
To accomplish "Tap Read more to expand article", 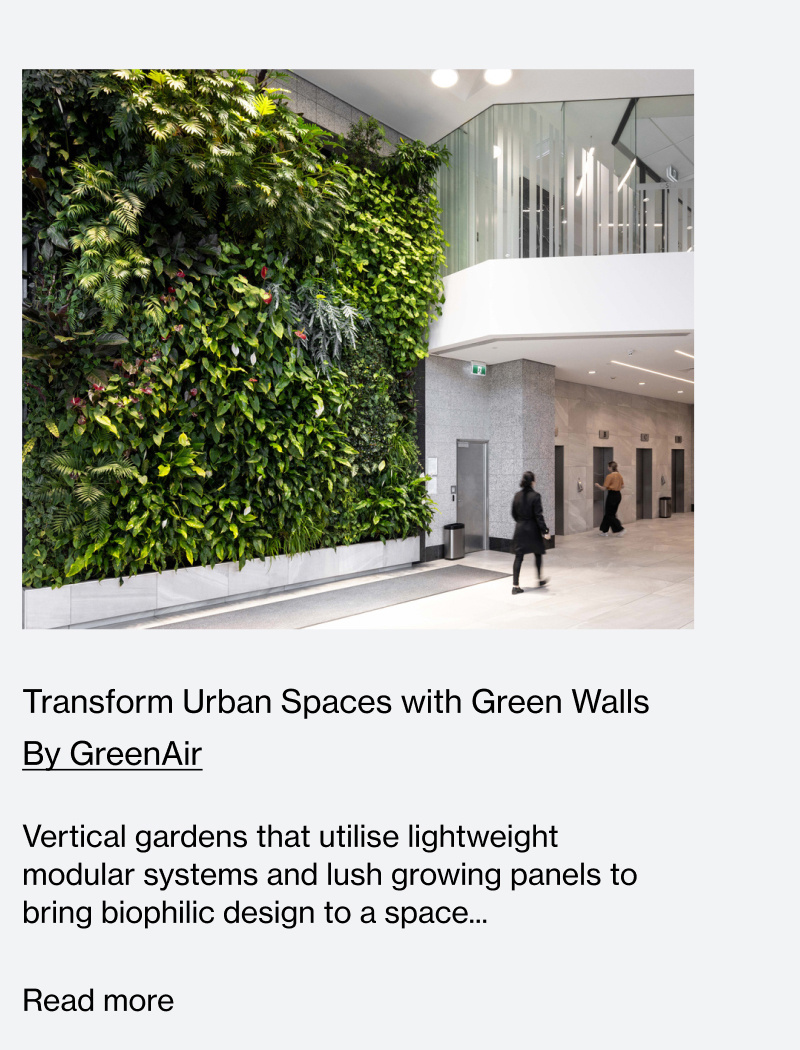I will (98, 1000).
